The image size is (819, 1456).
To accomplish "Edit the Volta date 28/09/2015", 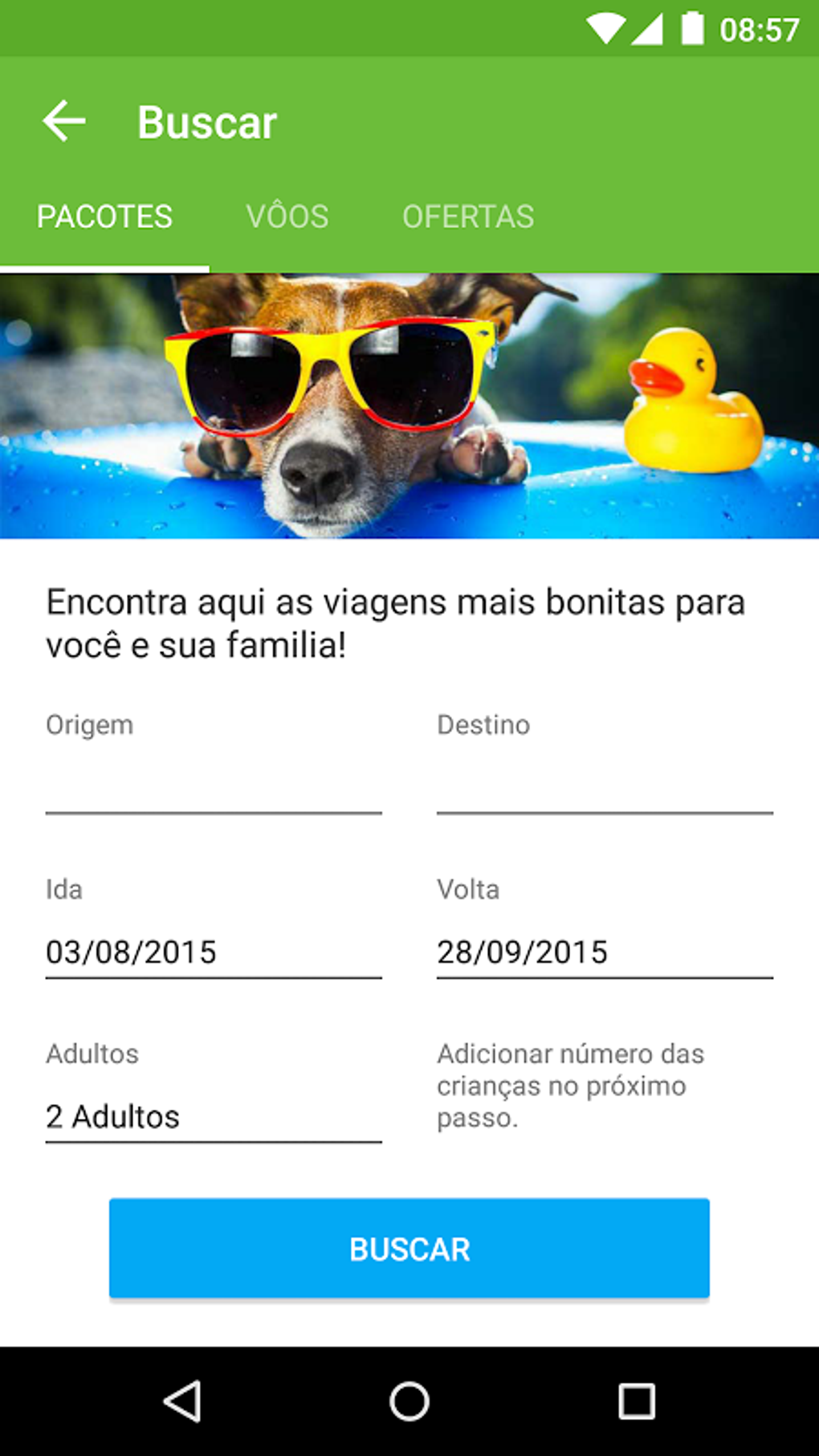I will (x=604, y=952).
